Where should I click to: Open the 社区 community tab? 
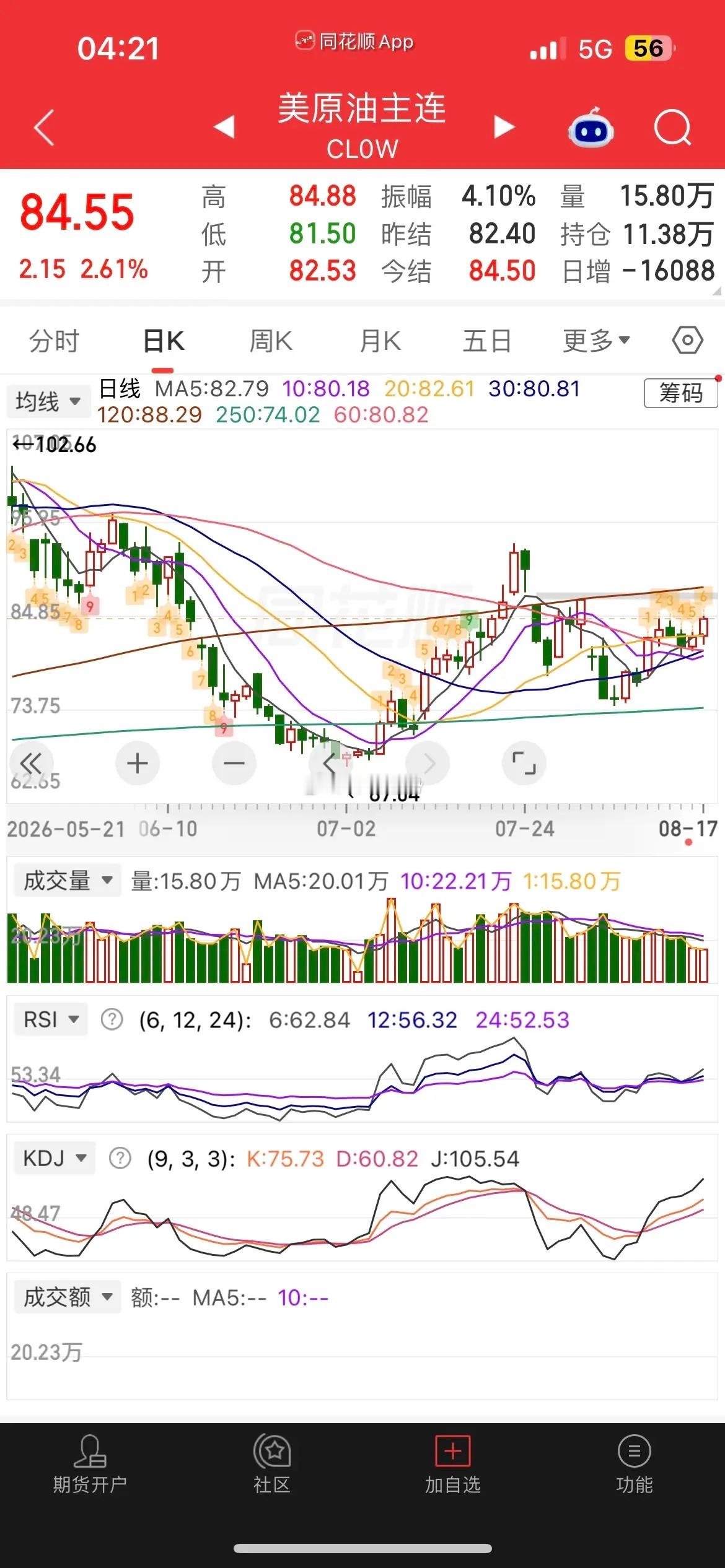tap(271, 1465)
